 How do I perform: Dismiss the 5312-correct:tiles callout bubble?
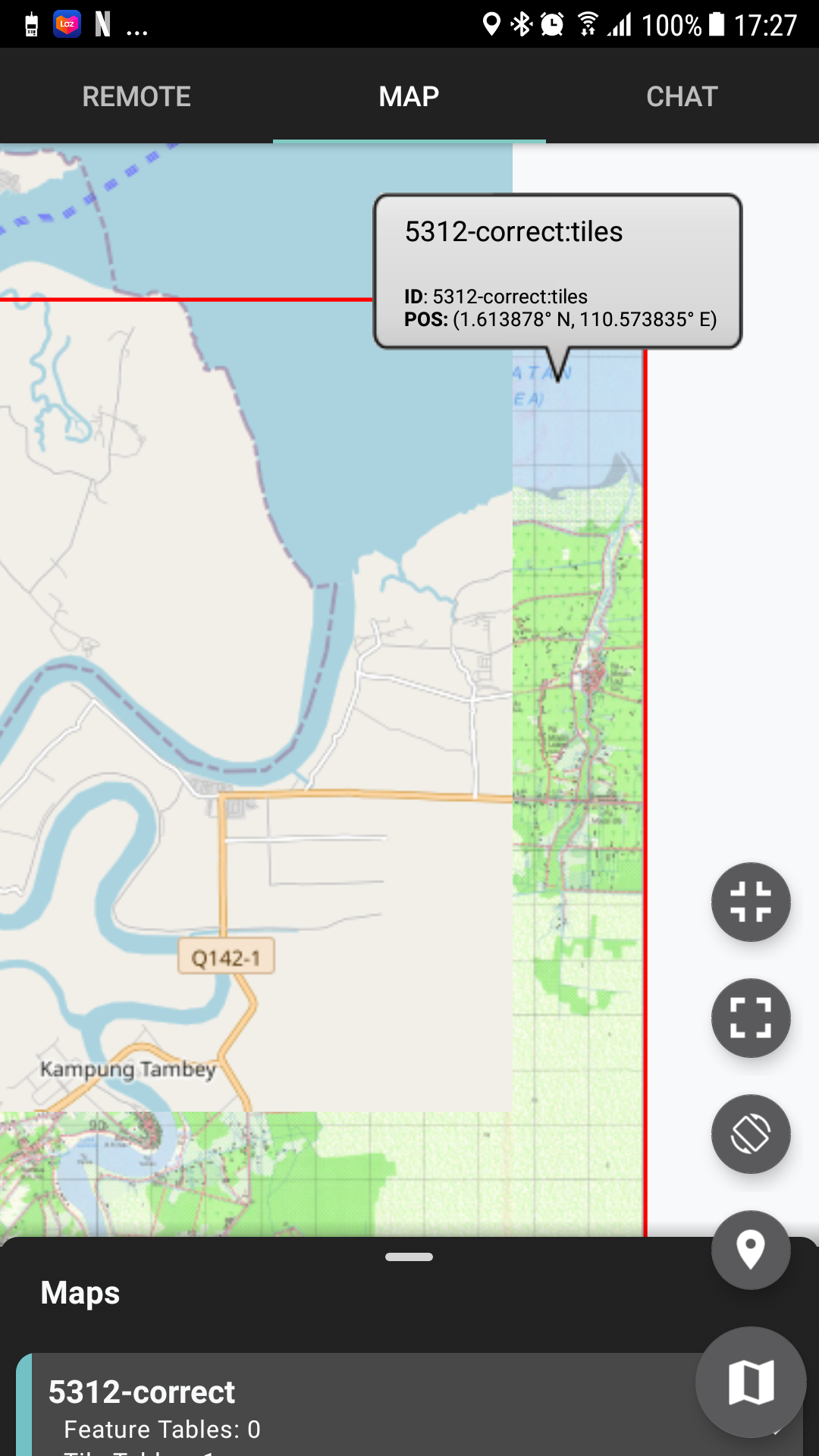point(557,271)
